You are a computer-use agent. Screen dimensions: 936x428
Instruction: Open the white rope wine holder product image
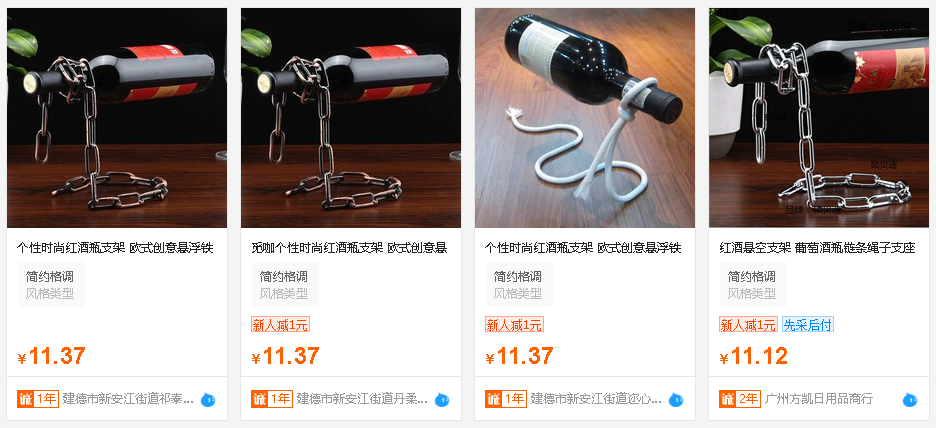(x=585, y=118)
